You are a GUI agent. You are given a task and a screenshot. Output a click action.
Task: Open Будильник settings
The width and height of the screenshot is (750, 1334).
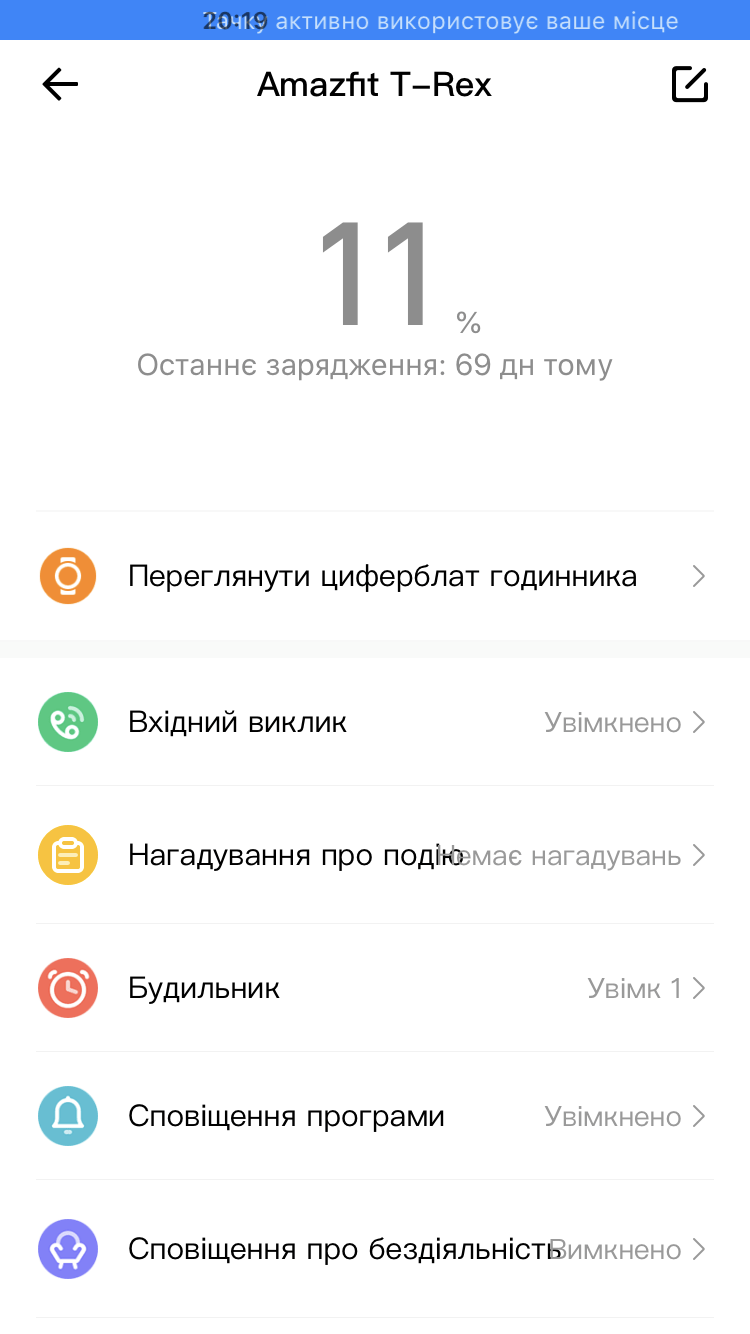tap(375, 989)
